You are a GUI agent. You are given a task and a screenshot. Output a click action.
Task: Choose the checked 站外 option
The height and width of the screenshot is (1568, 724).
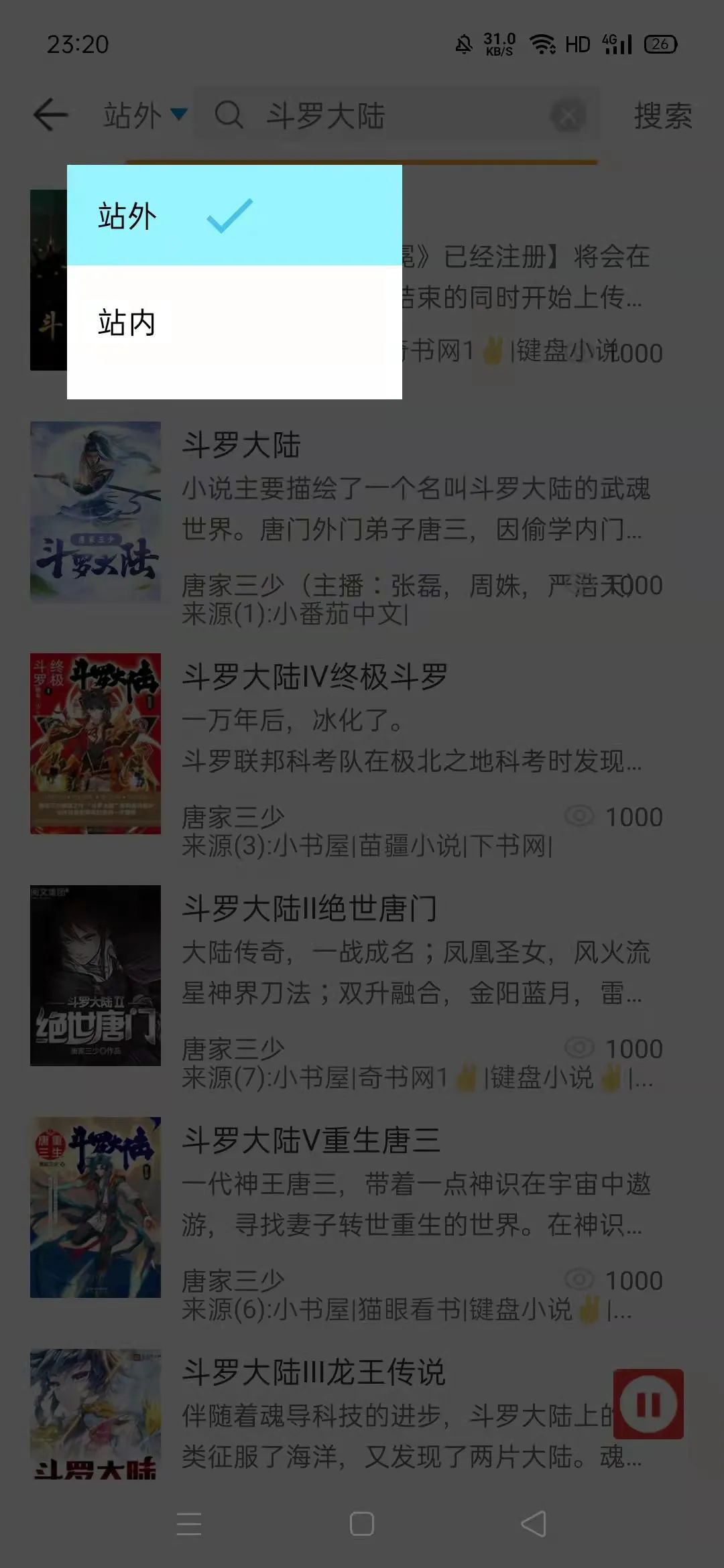234,216
